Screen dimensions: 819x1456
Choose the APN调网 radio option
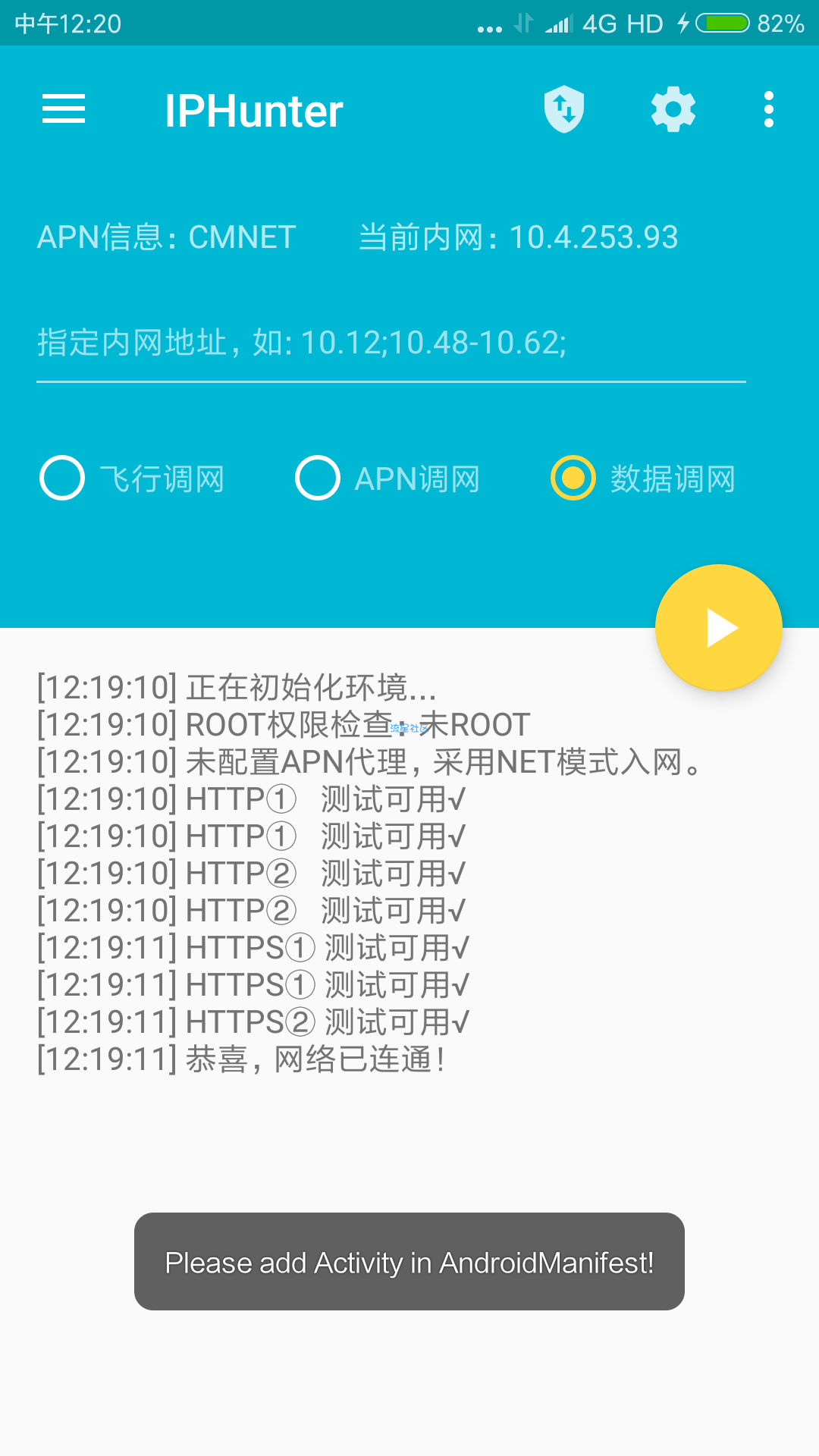[x=318, y=478]
